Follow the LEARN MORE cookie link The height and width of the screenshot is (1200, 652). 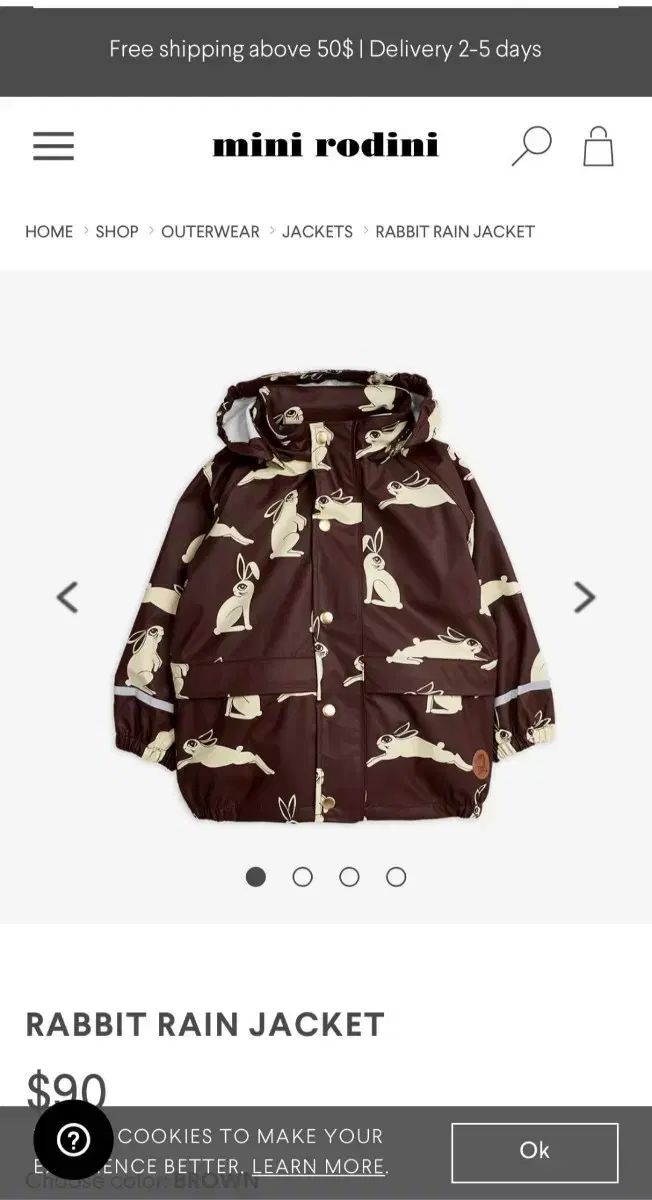pos(318,1167)
